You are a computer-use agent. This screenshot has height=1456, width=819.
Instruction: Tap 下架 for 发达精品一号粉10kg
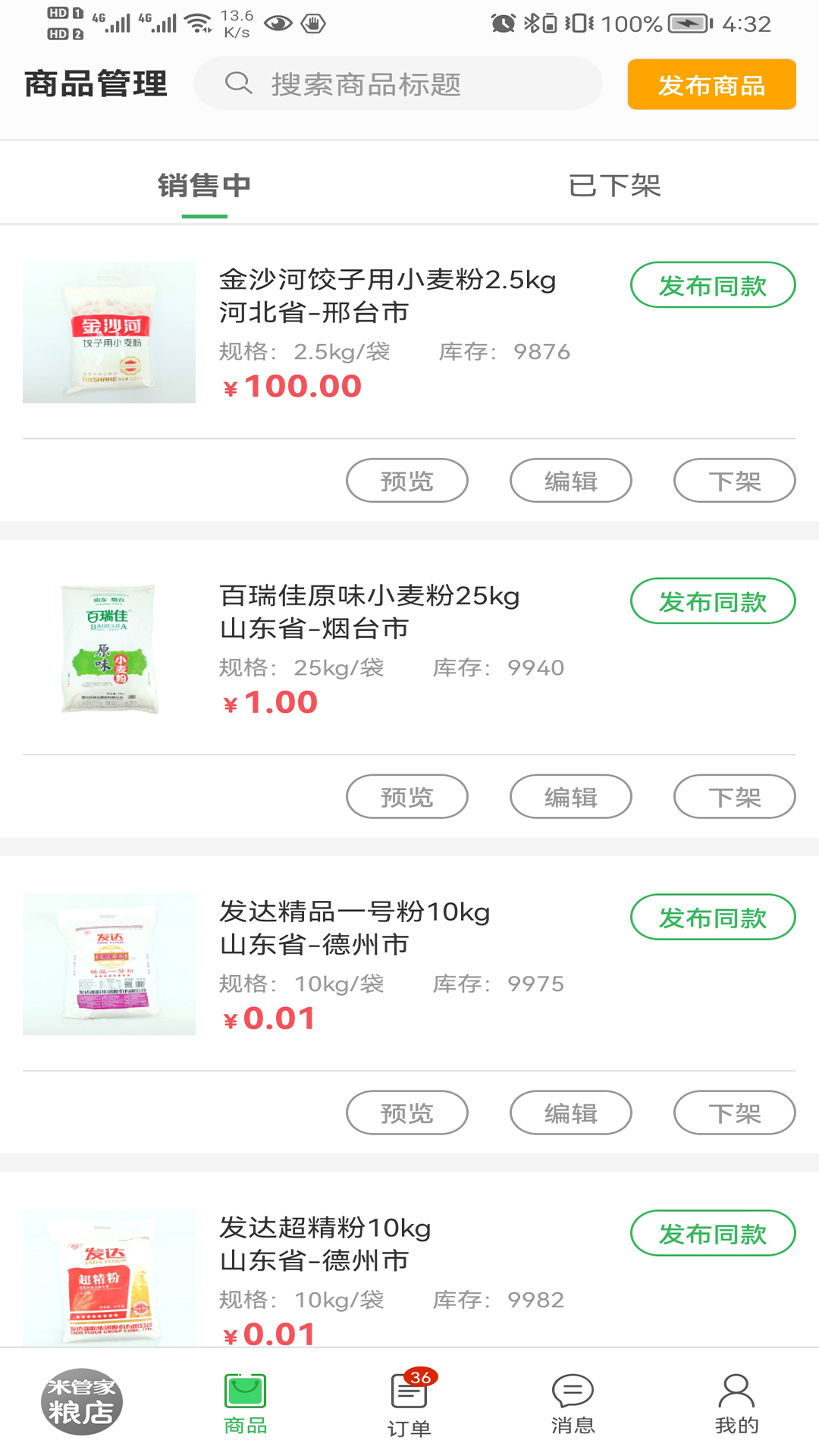click(x=734, y=1113)
